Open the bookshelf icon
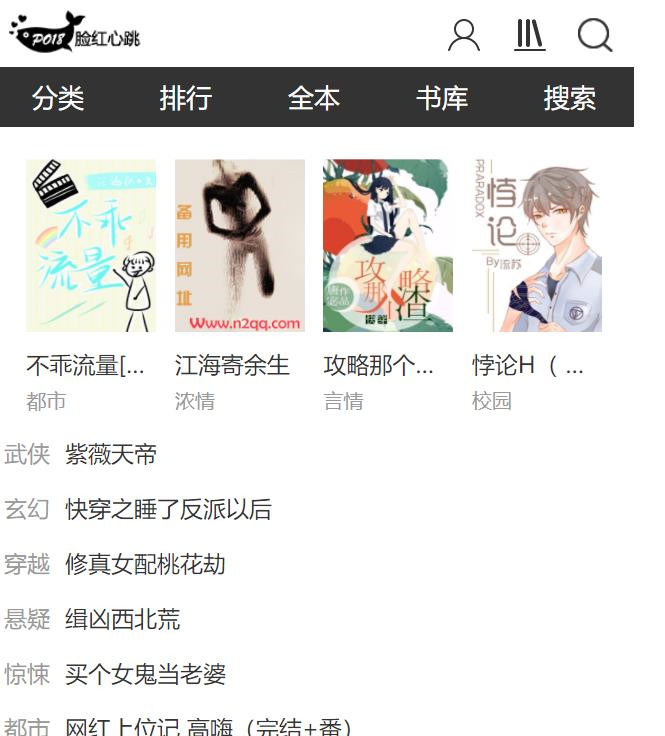Viewport: 665px width, 736px height. pos(529,36)
